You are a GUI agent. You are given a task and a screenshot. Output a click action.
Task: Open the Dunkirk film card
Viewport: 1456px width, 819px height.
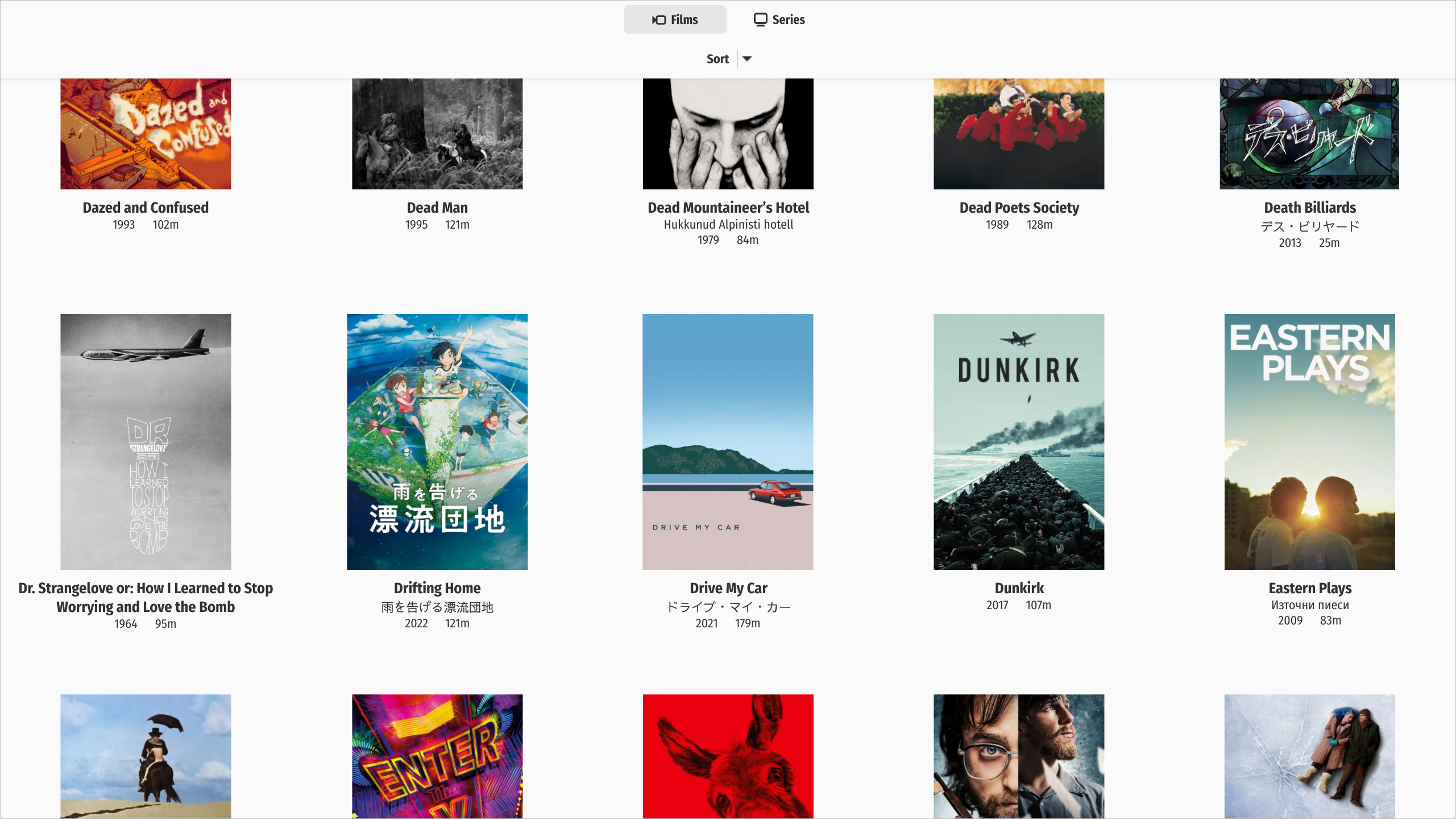pyautogui.click(x=1019, y=441)
